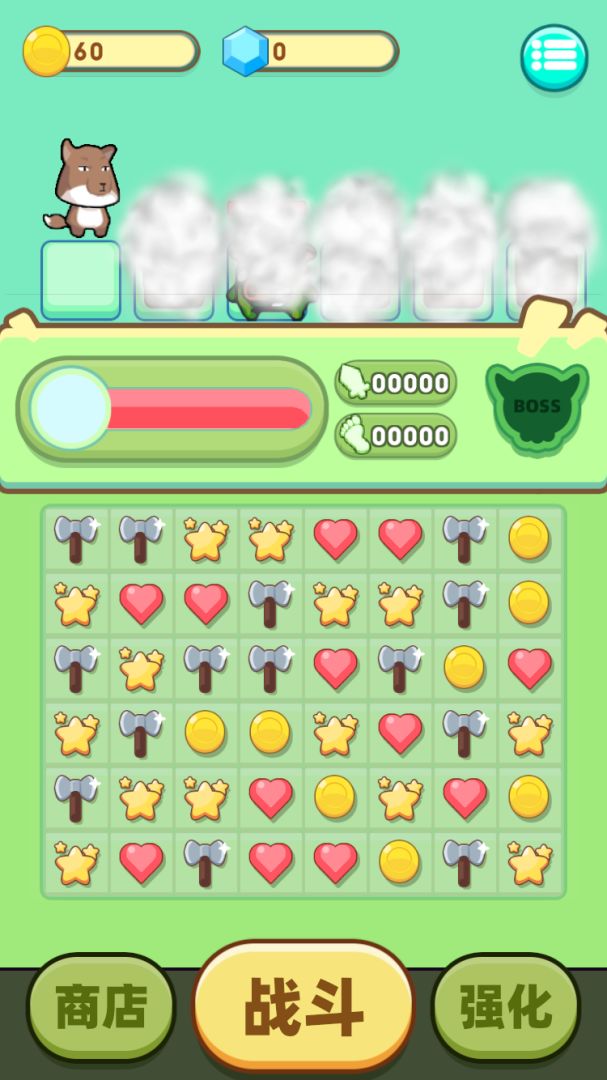Tap the green BOSS badge
The width and height of the screenshot is (607, 1080).
tap(537, 407)
